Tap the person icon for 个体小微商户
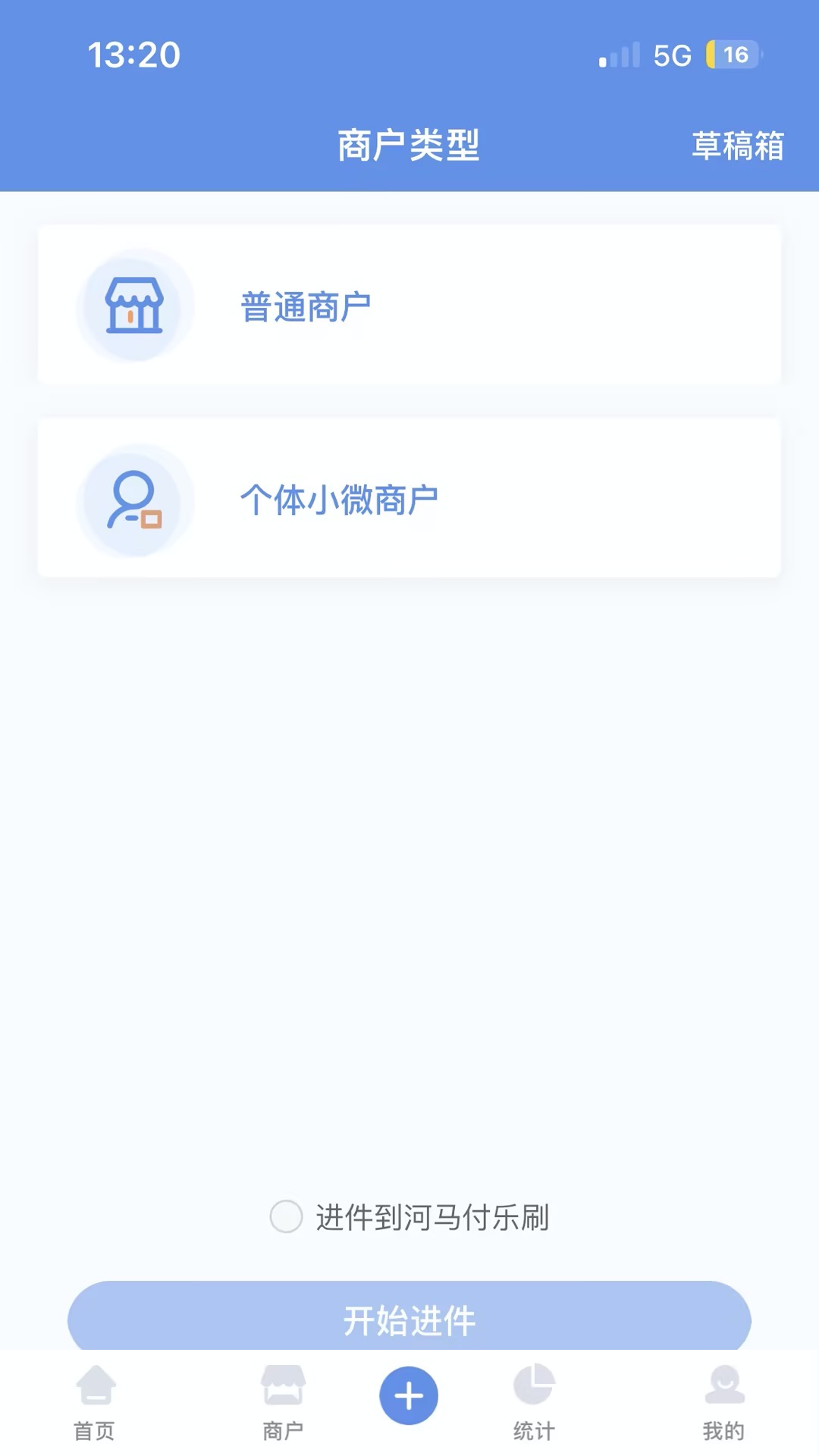The height and width of the screenshot is (1456, 819). (x=133, y=500)
